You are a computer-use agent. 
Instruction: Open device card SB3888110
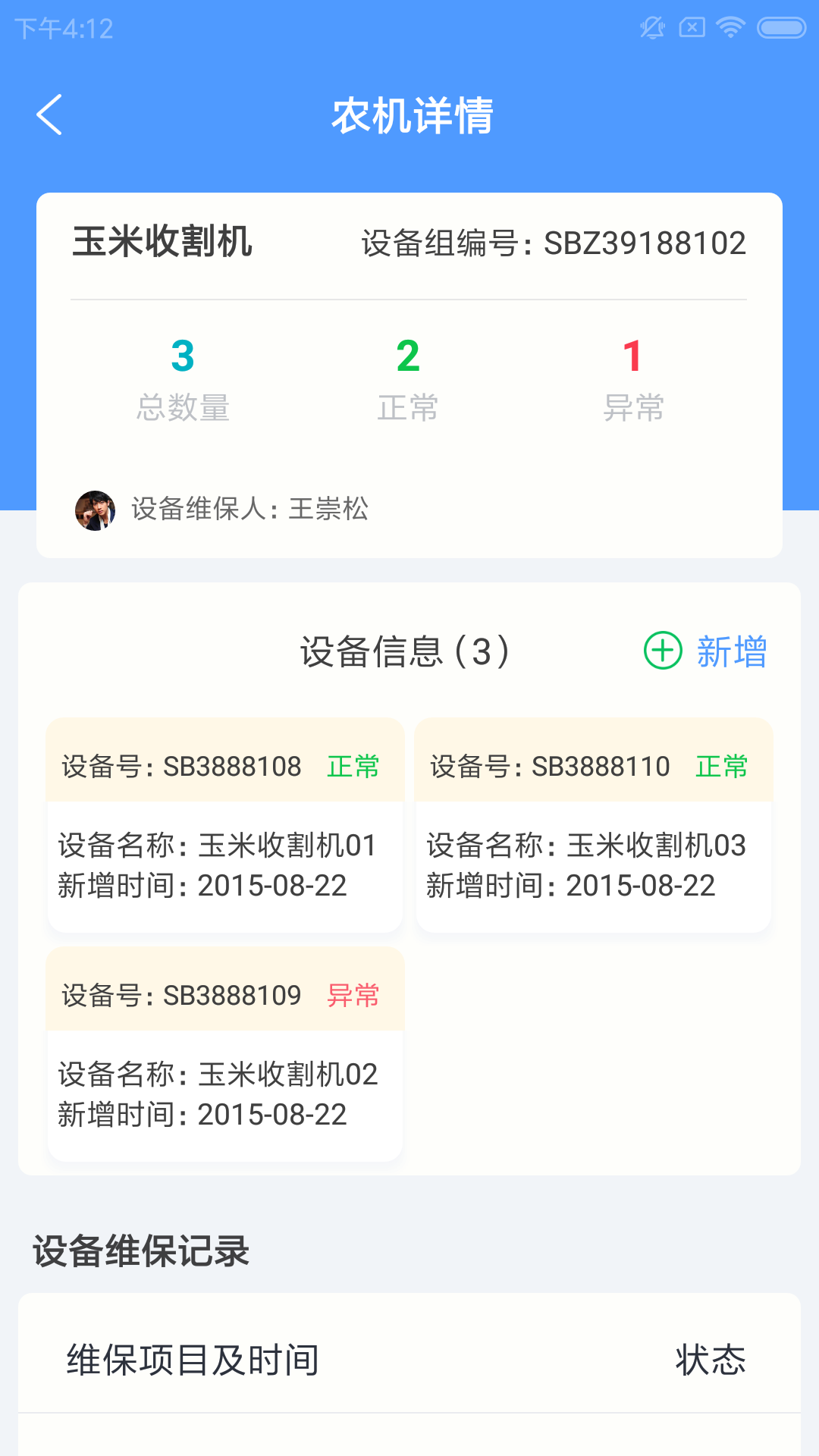click(x=593, y=825)
